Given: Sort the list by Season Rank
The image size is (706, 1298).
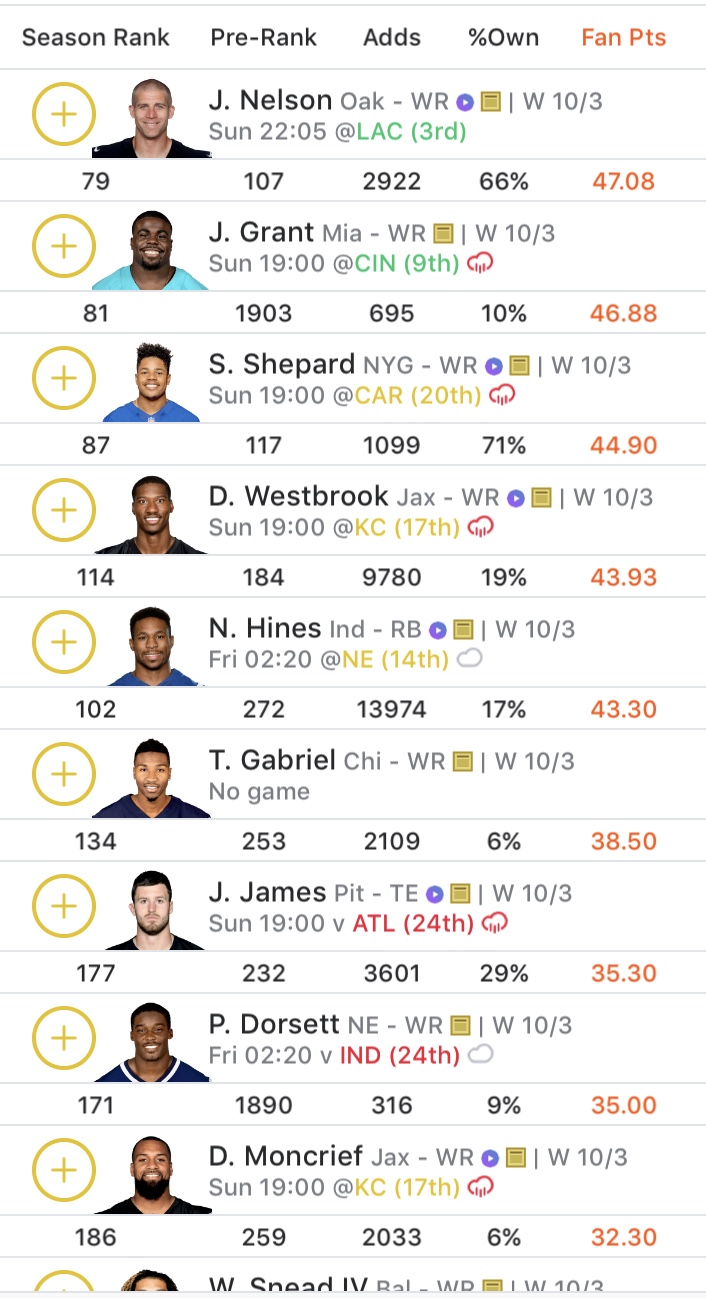Looking at the screenshot, I should tap(96, 38).
